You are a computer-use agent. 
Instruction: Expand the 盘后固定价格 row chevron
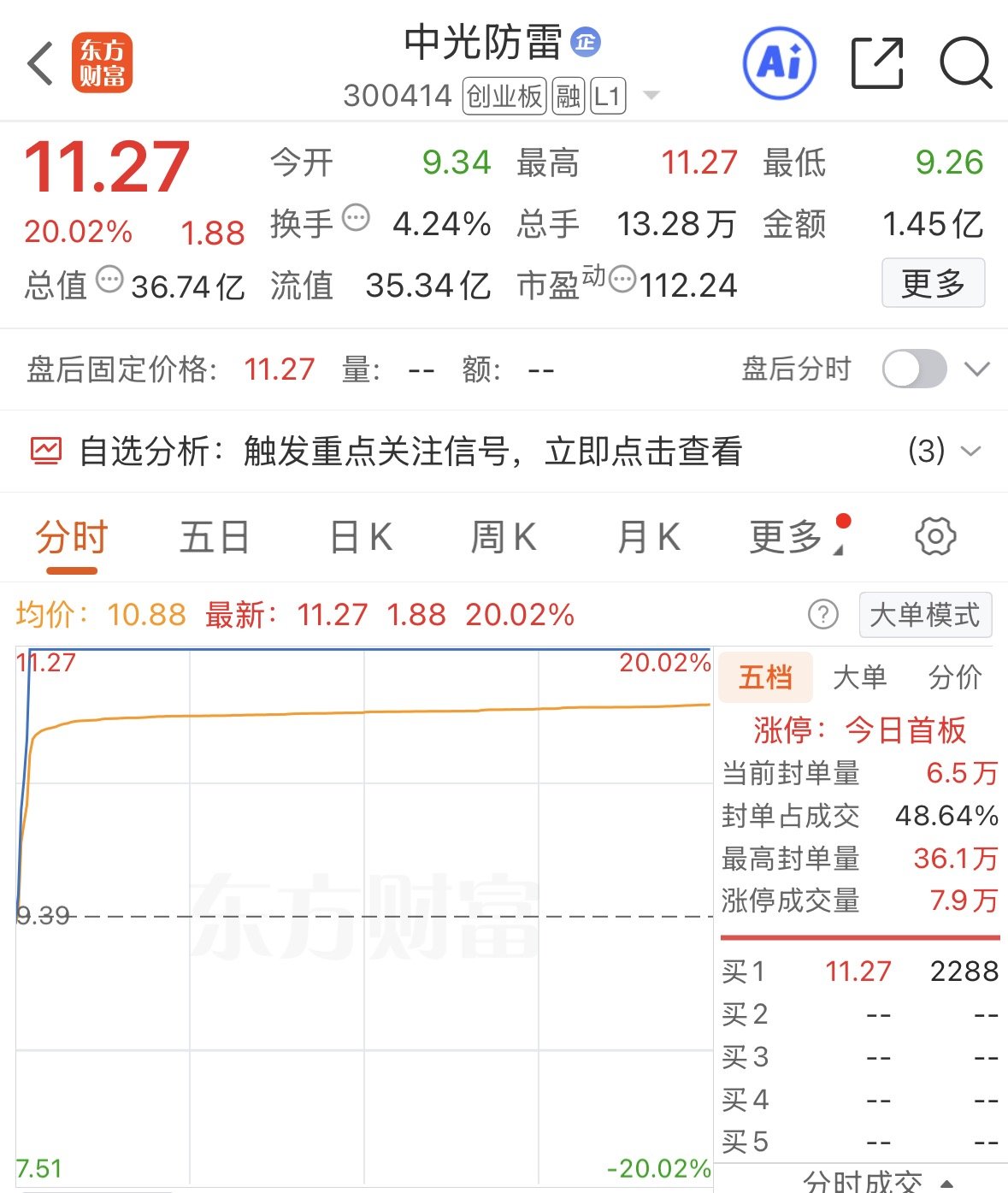977,369
